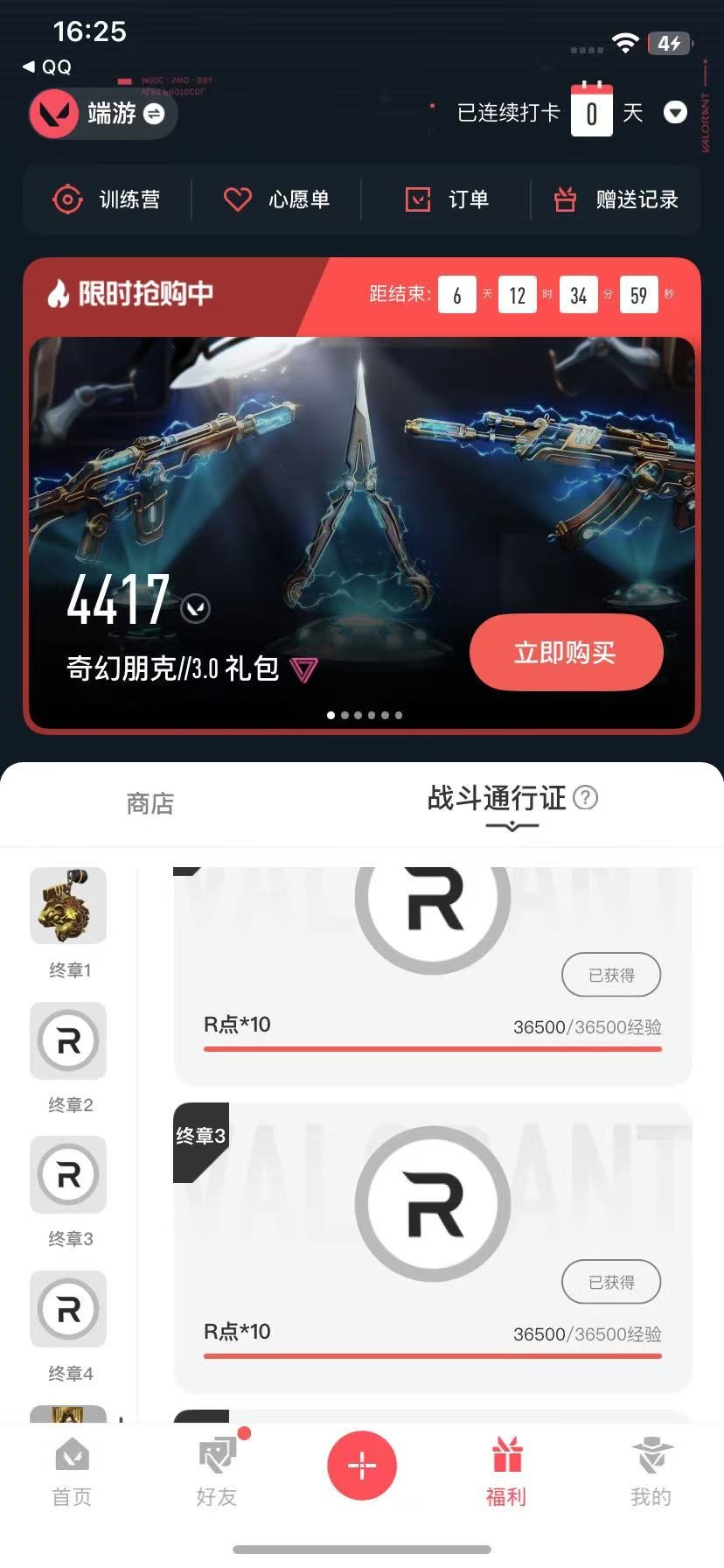The height and width of the screenshot is (1568, 724).
Task: Open the 我的 profile tab
Action: (651, 1472)
